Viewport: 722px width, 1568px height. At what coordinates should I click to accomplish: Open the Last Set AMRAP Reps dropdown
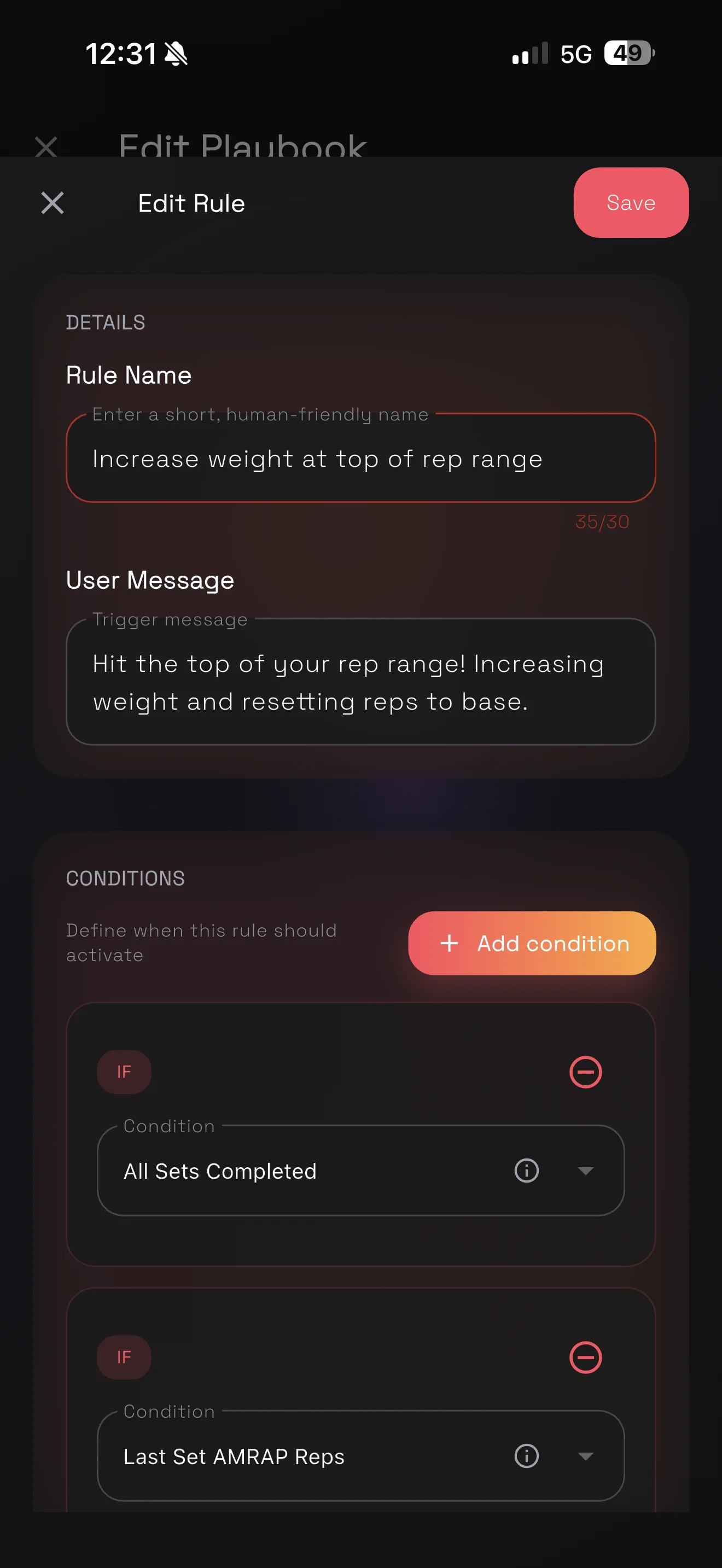[585, 1456]
